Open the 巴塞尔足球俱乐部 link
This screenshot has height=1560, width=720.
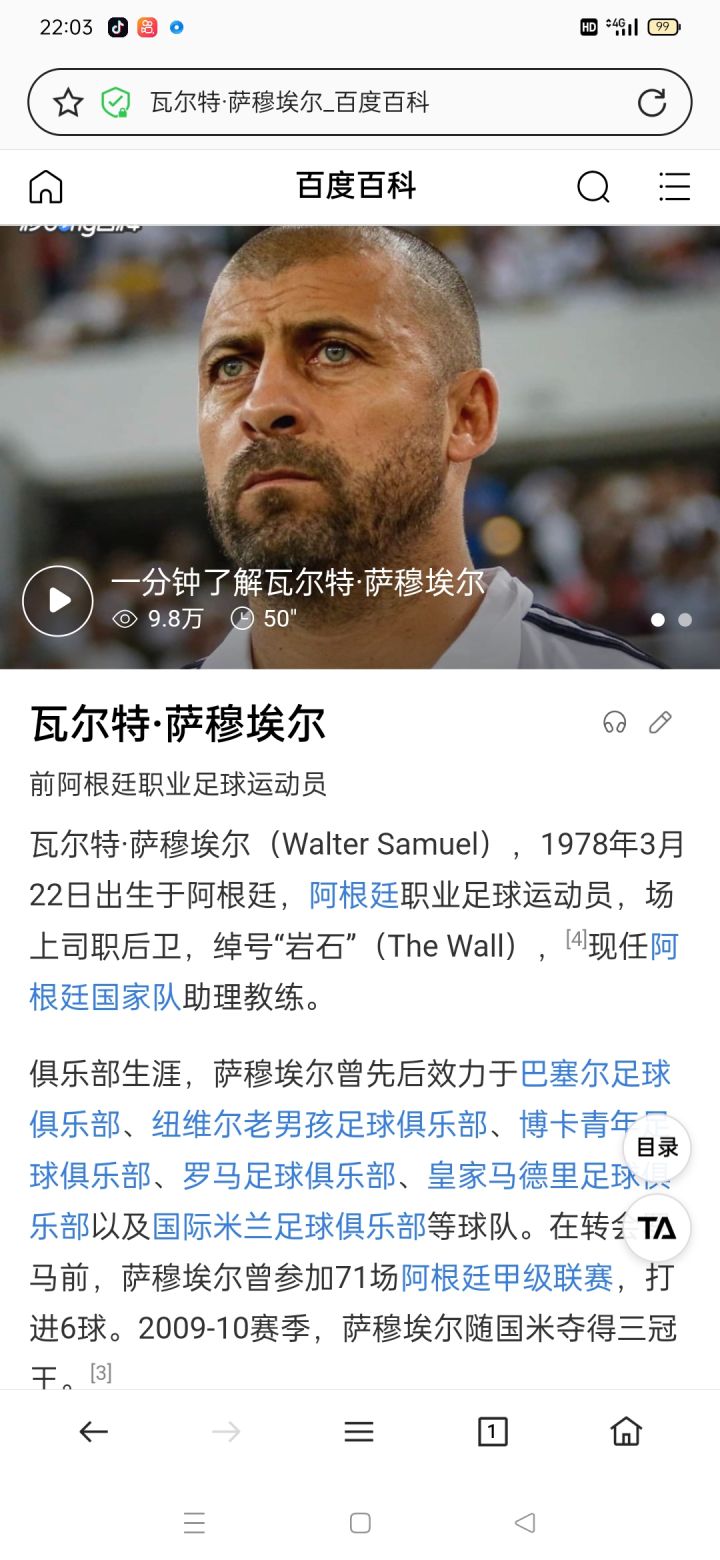click(x=350, y=1099)
